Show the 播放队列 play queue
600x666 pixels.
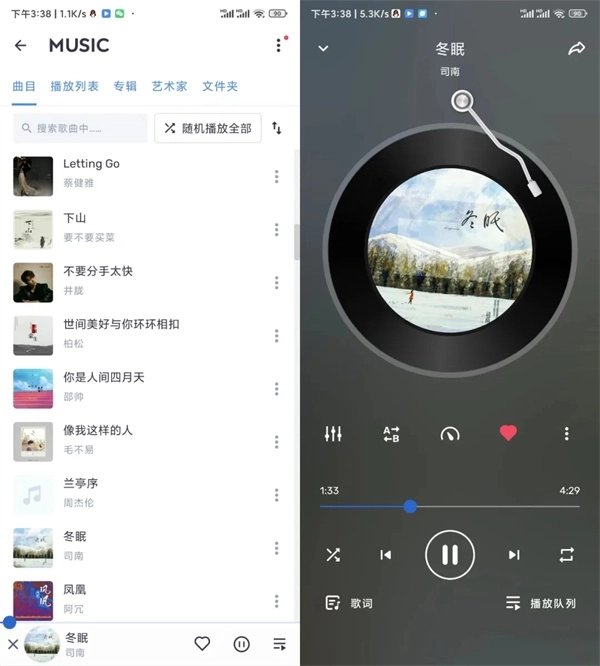(x=541, y=603)
